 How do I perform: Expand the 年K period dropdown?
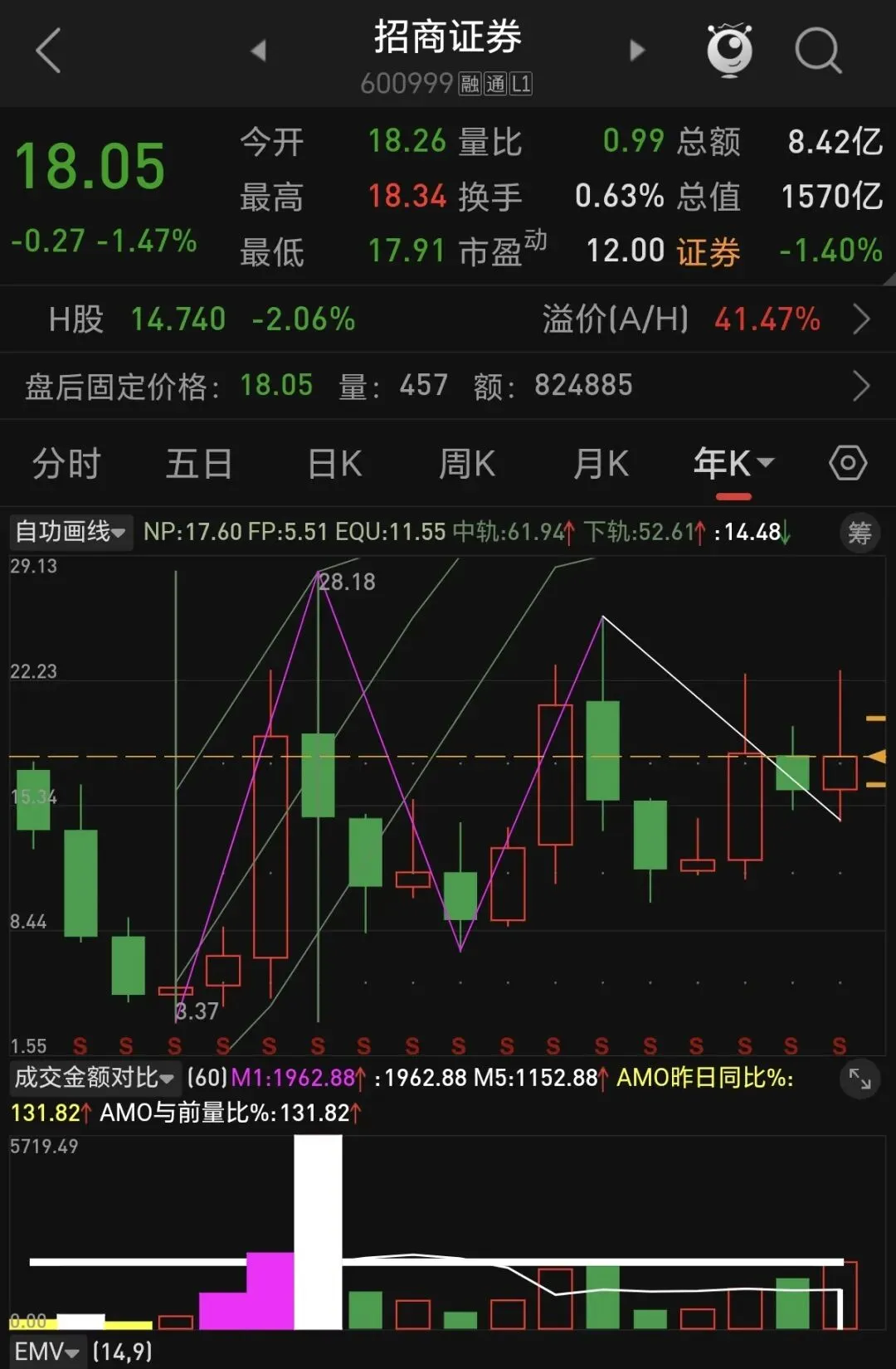tap(734, 463)
